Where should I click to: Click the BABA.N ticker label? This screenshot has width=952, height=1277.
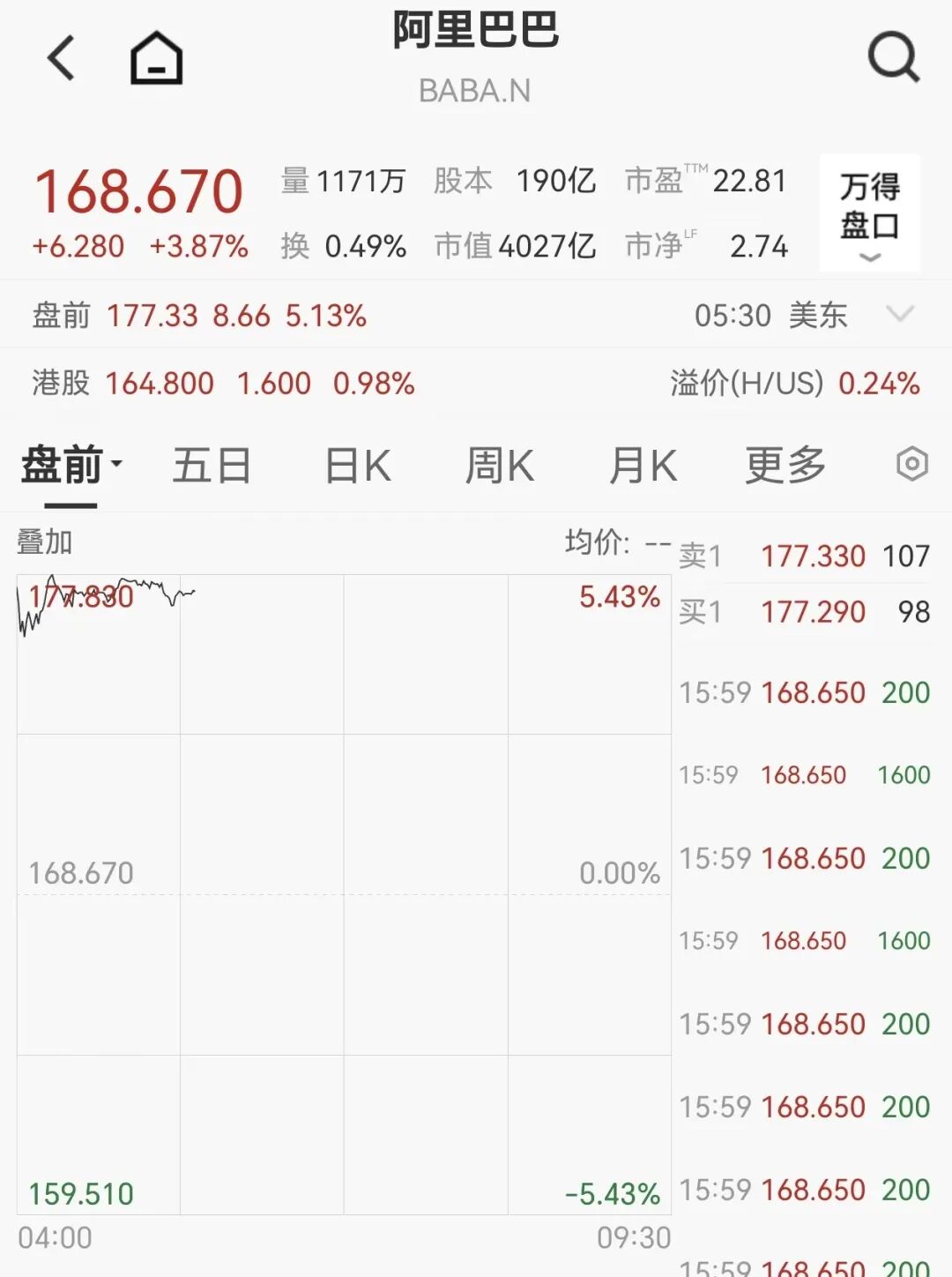pyautogui.click(x=474, y=90)
